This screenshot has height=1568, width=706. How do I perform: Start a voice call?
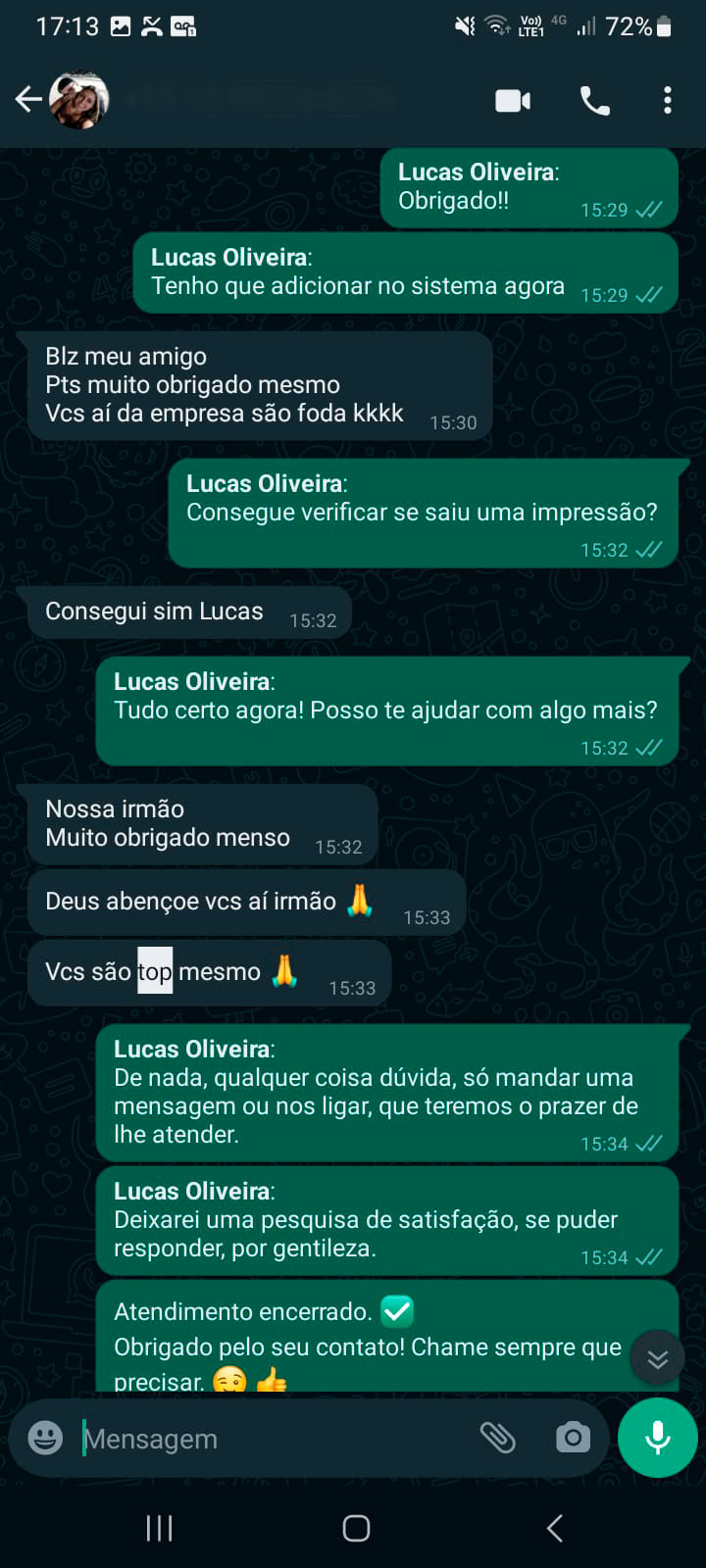click(x=596, y=99)
